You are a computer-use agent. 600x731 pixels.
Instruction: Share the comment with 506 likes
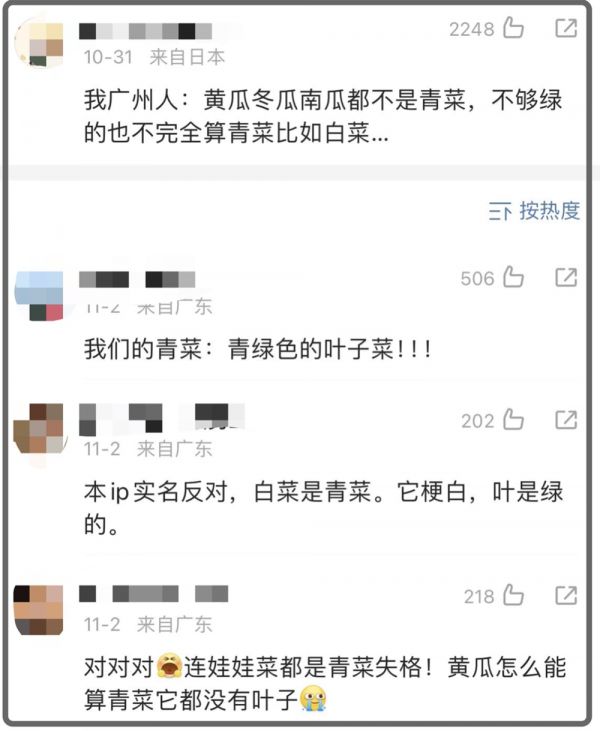566,277
